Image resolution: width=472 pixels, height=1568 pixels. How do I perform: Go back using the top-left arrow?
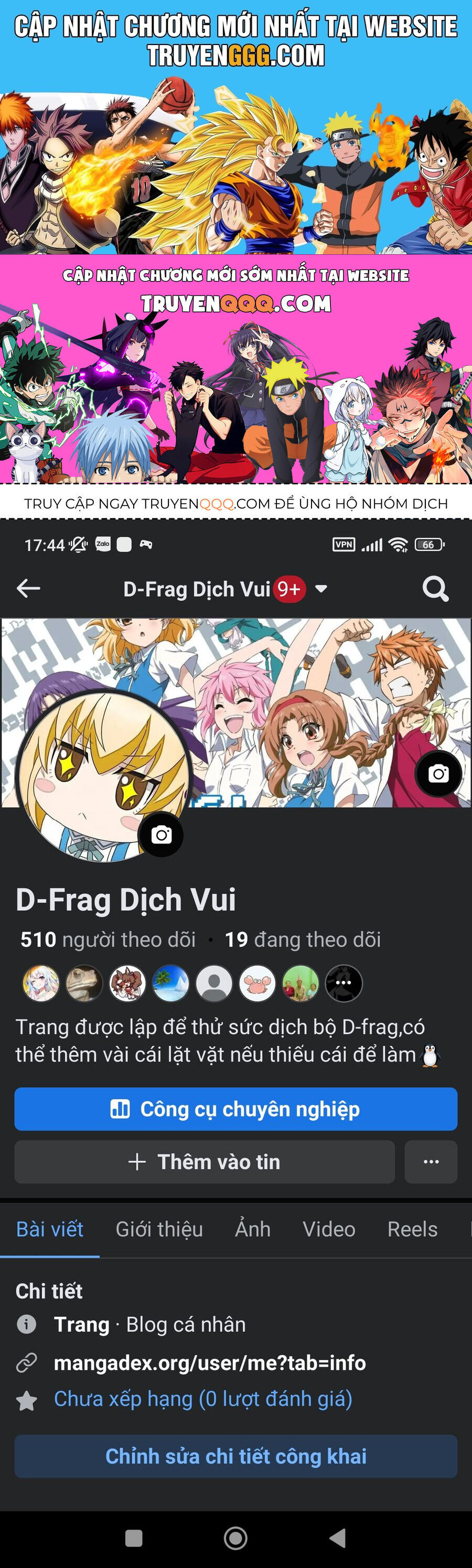tap(28, 588)
